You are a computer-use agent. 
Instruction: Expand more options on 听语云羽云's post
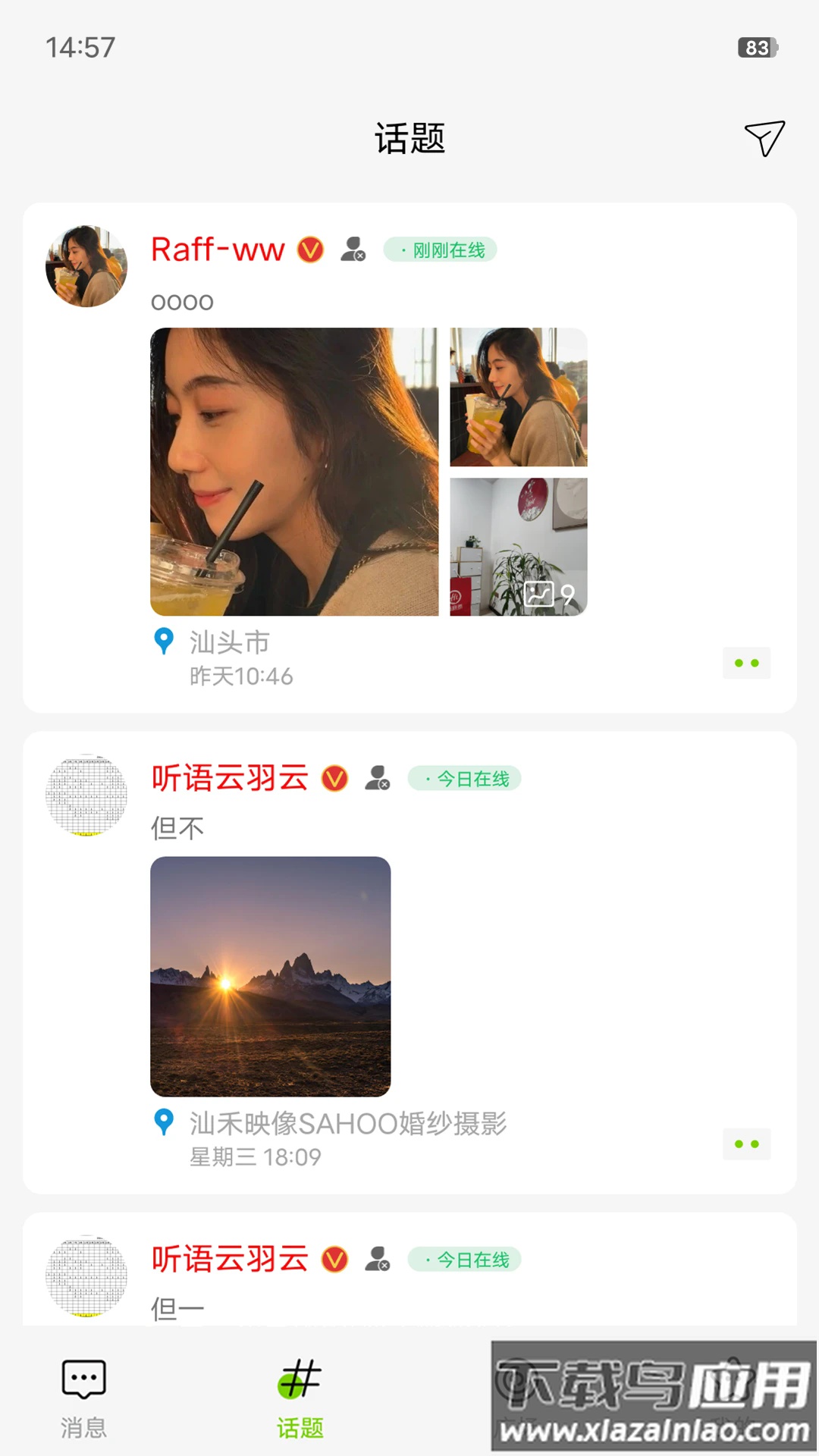747,1144
